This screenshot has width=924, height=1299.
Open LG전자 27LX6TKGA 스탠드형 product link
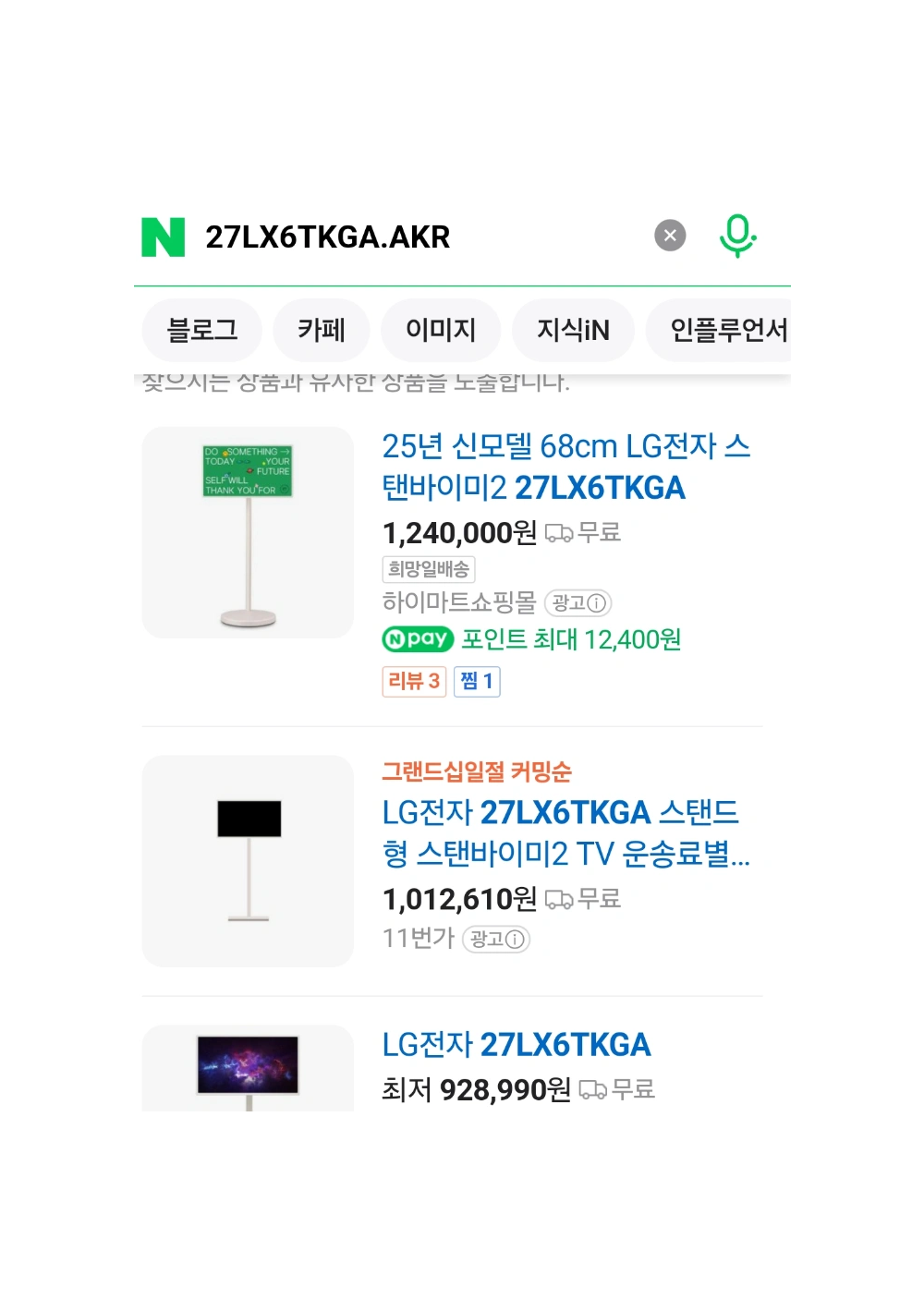[x=565, y=832]
